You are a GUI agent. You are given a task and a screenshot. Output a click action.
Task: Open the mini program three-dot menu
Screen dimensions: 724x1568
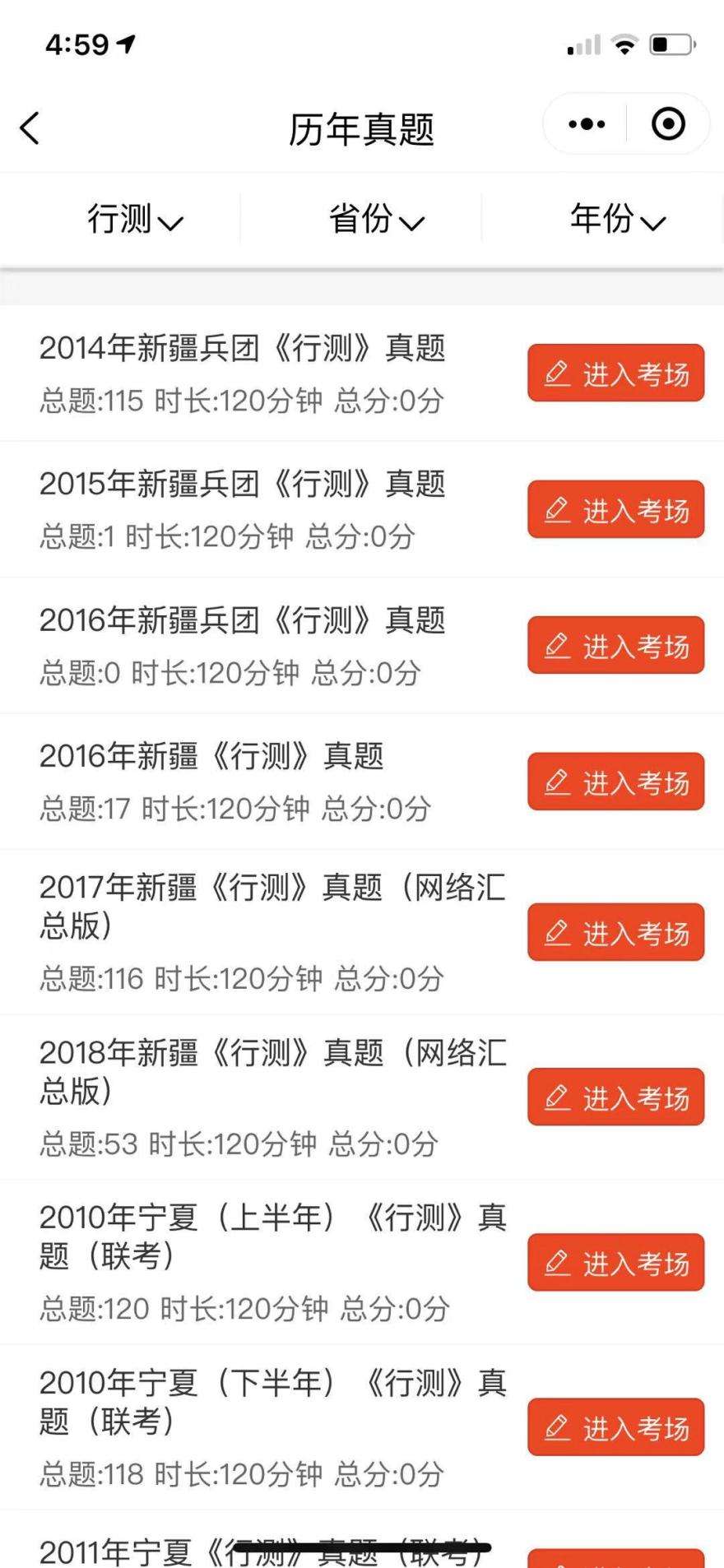(x=587, y=124)
